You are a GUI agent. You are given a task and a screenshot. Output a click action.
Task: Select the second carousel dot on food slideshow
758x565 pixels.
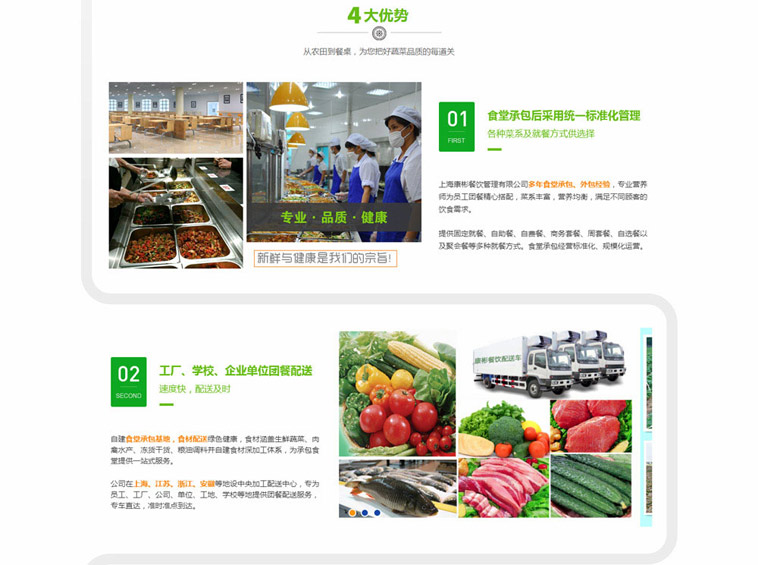click(x=365, y=512)
